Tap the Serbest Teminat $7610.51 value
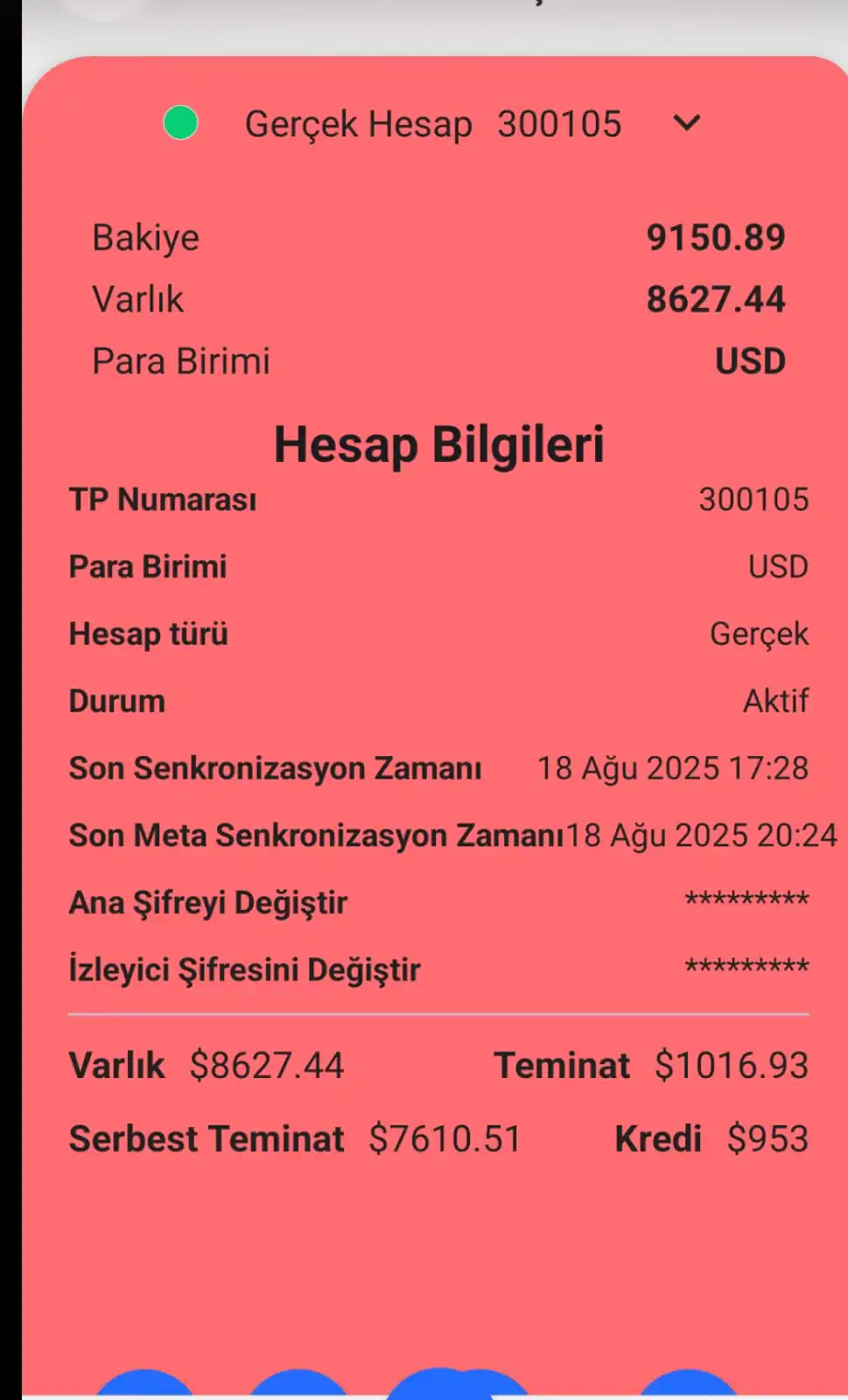This screenshot has width=848, height=1400. [x=445, y=1138]
